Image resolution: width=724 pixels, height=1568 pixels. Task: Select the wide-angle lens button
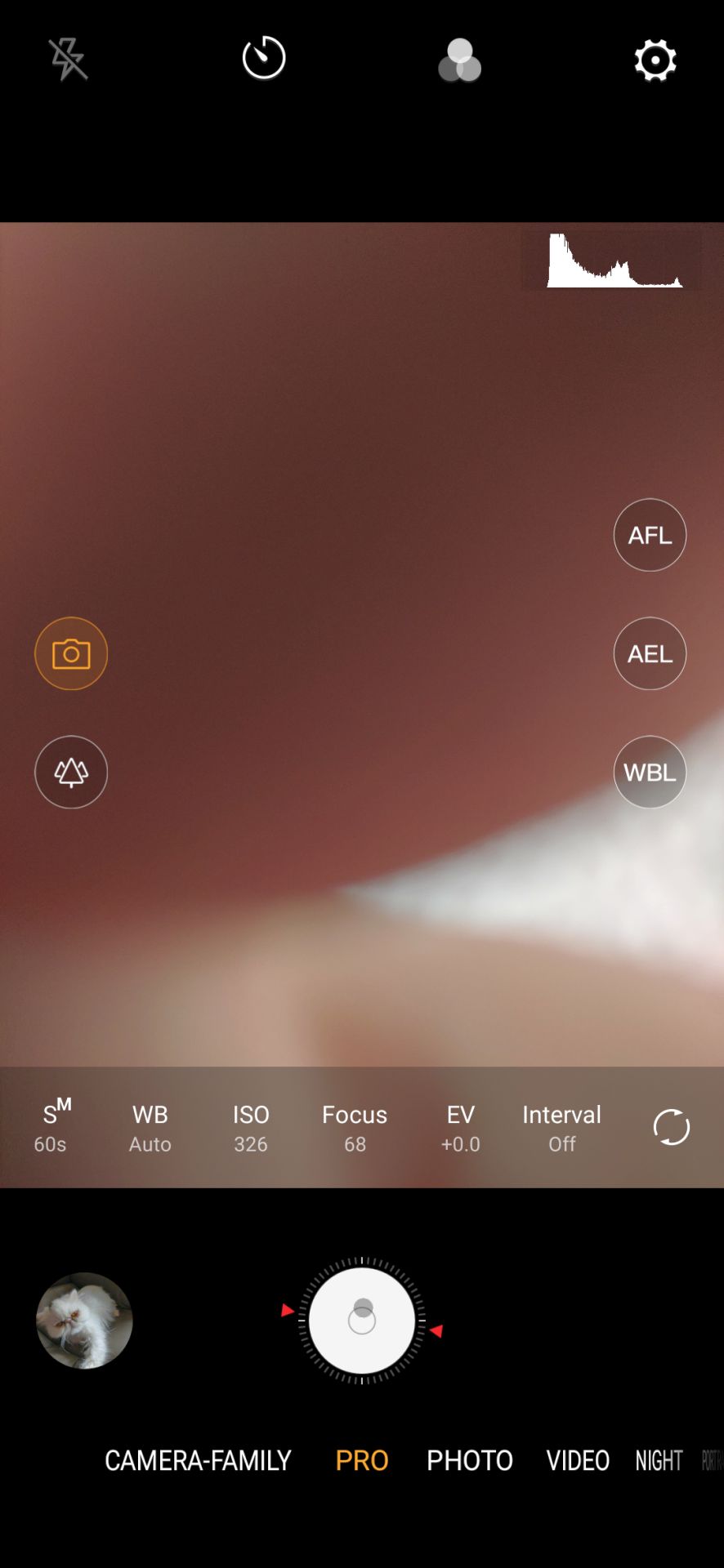pyautogui.click(x=71, y=773)
